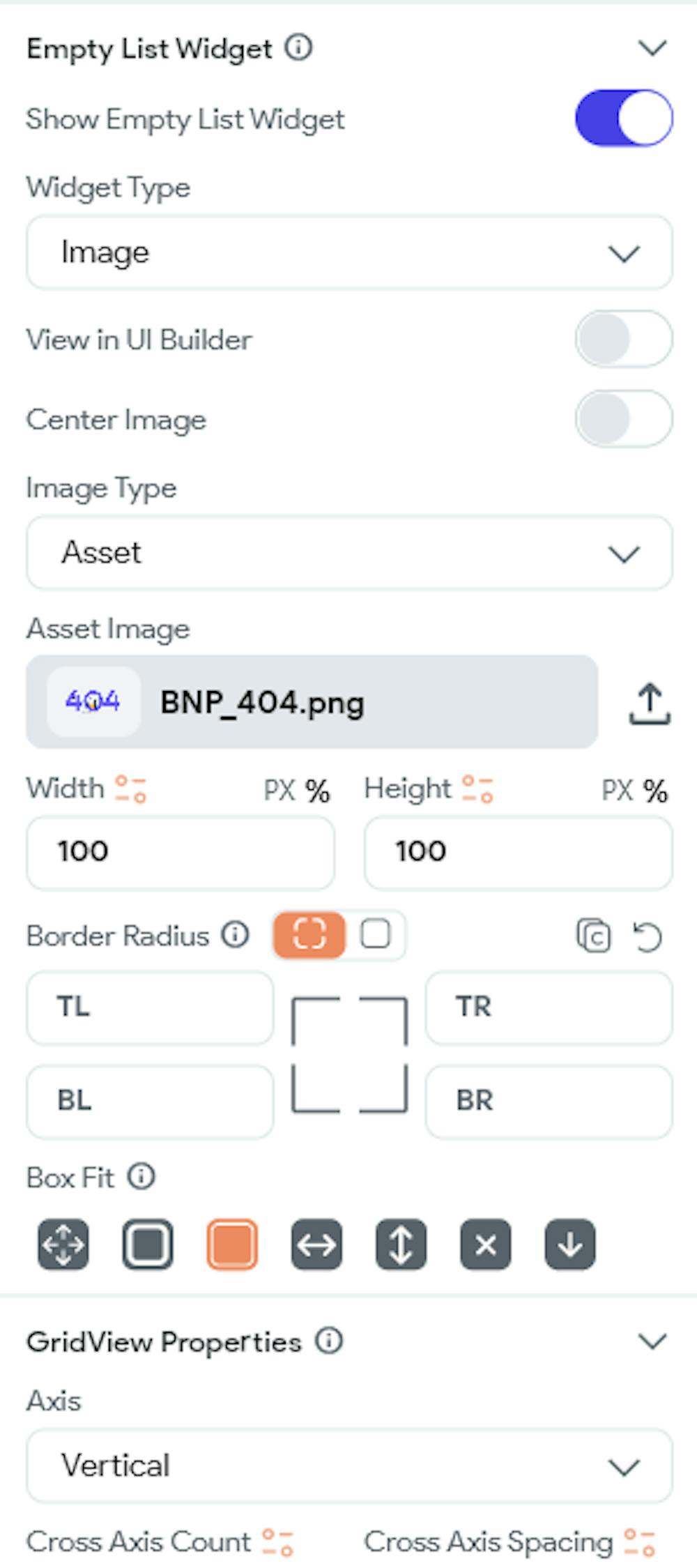Viewport: 697px width, 1568px height.
Task: Open the Widget Type dropdown
Action: point(348,252)
